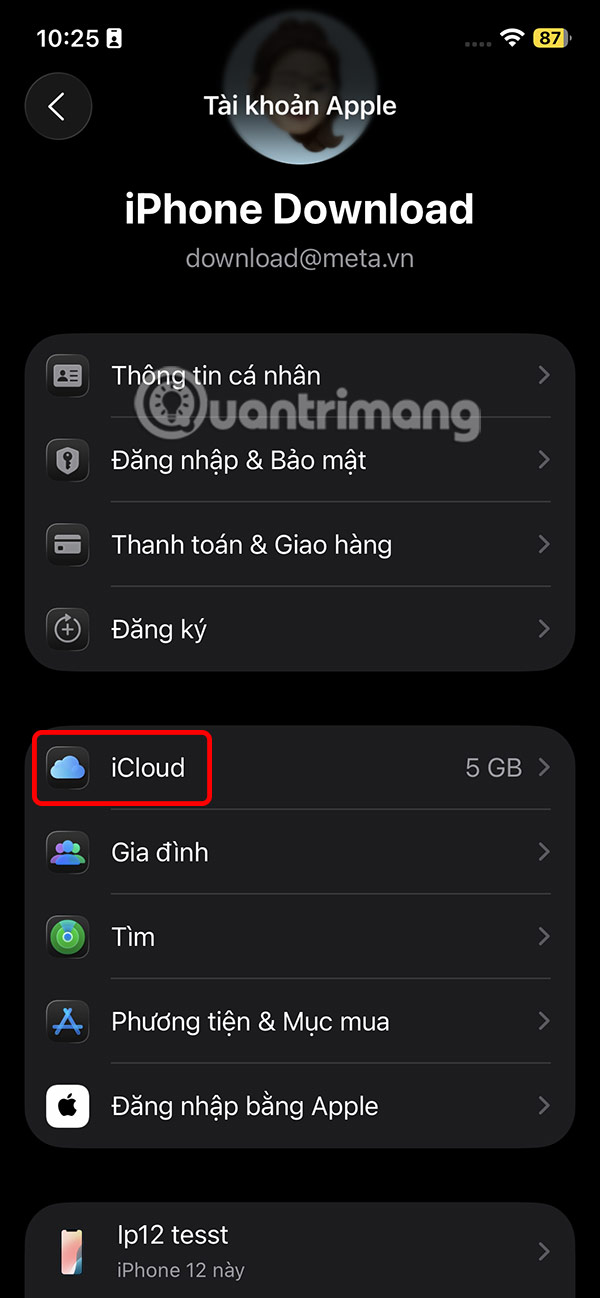
Task: Open the Ip12 tesst device row
Action: [300, 1251]
